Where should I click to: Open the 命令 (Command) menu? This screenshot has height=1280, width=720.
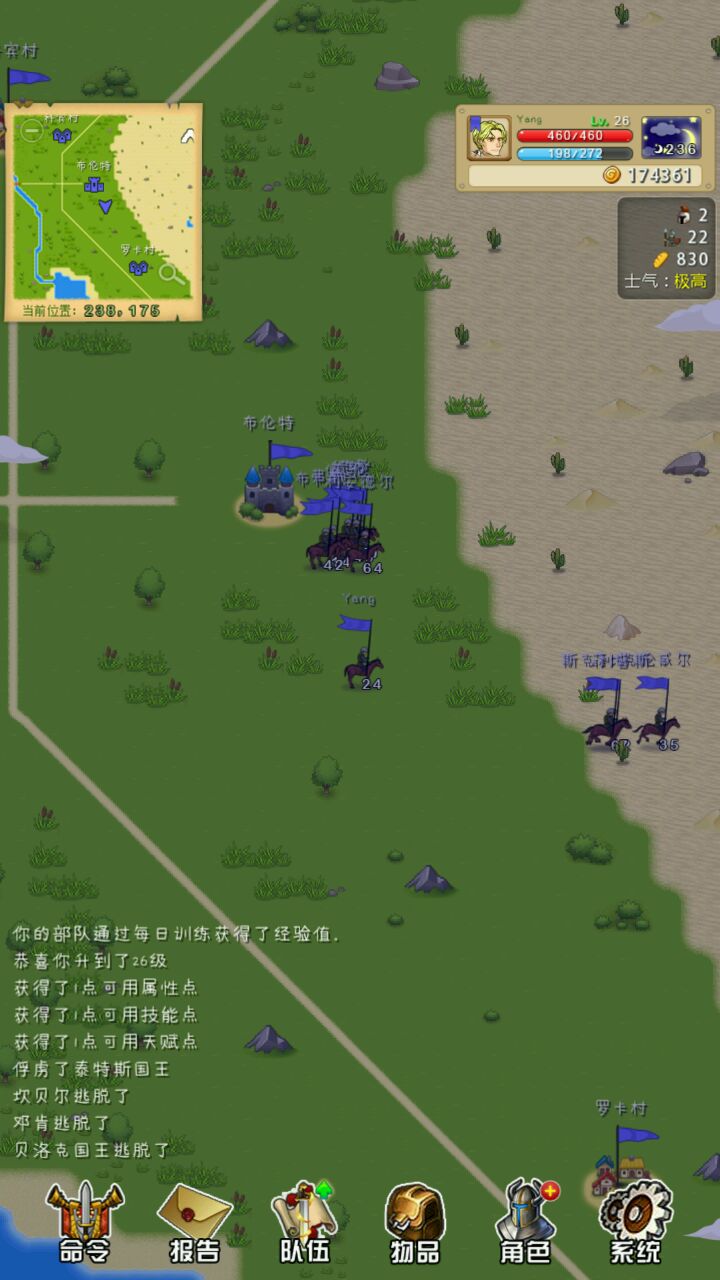click(85, 1220)
